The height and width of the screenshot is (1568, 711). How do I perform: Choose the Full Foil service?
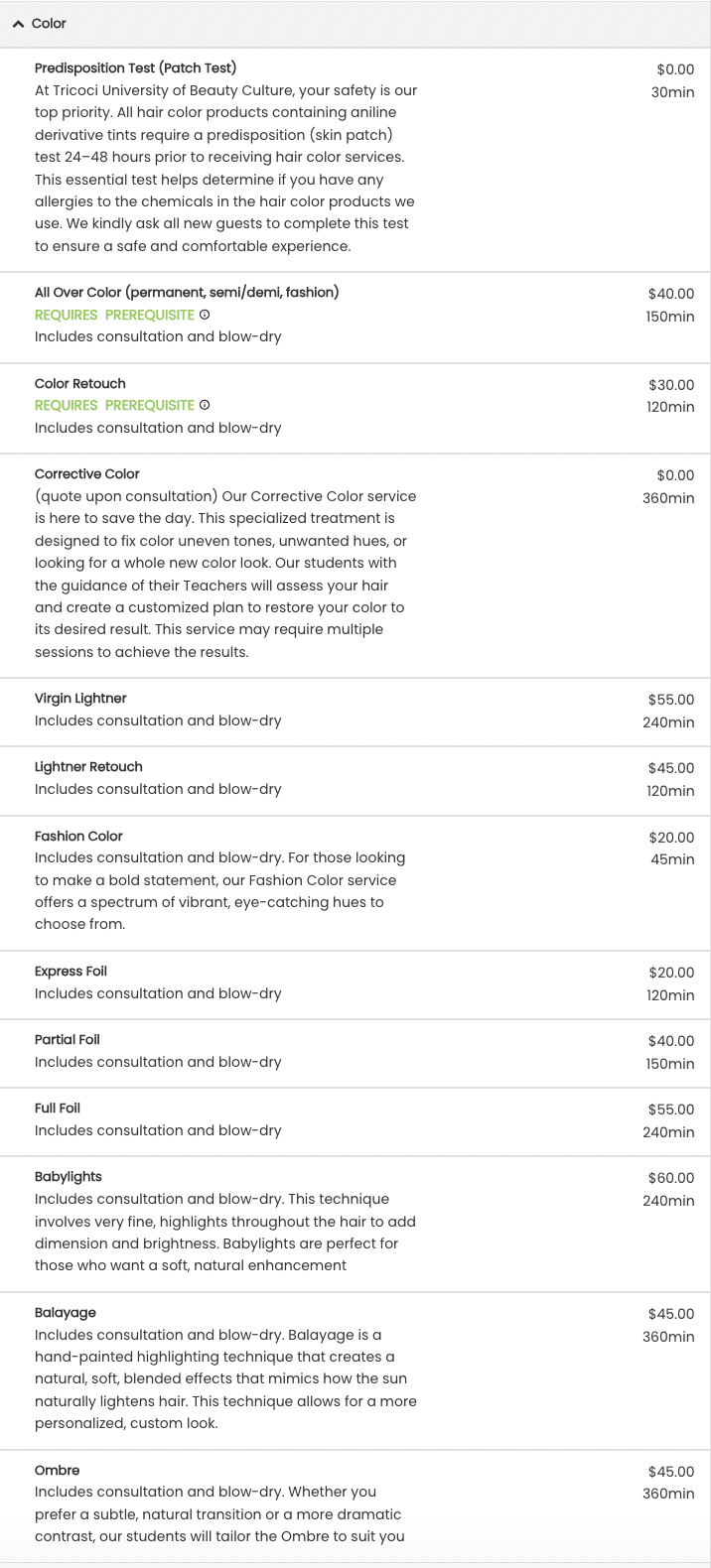point(355,1122)
